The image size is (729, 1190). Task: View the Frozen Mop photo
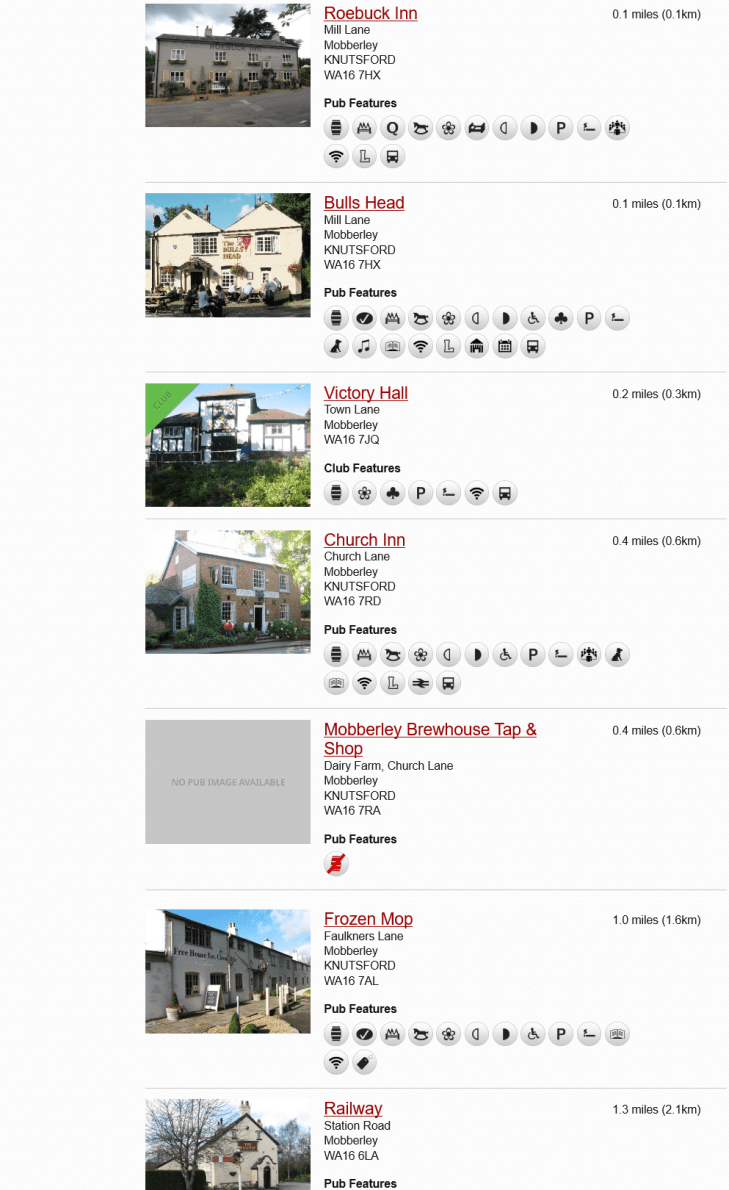click(228, 971)
